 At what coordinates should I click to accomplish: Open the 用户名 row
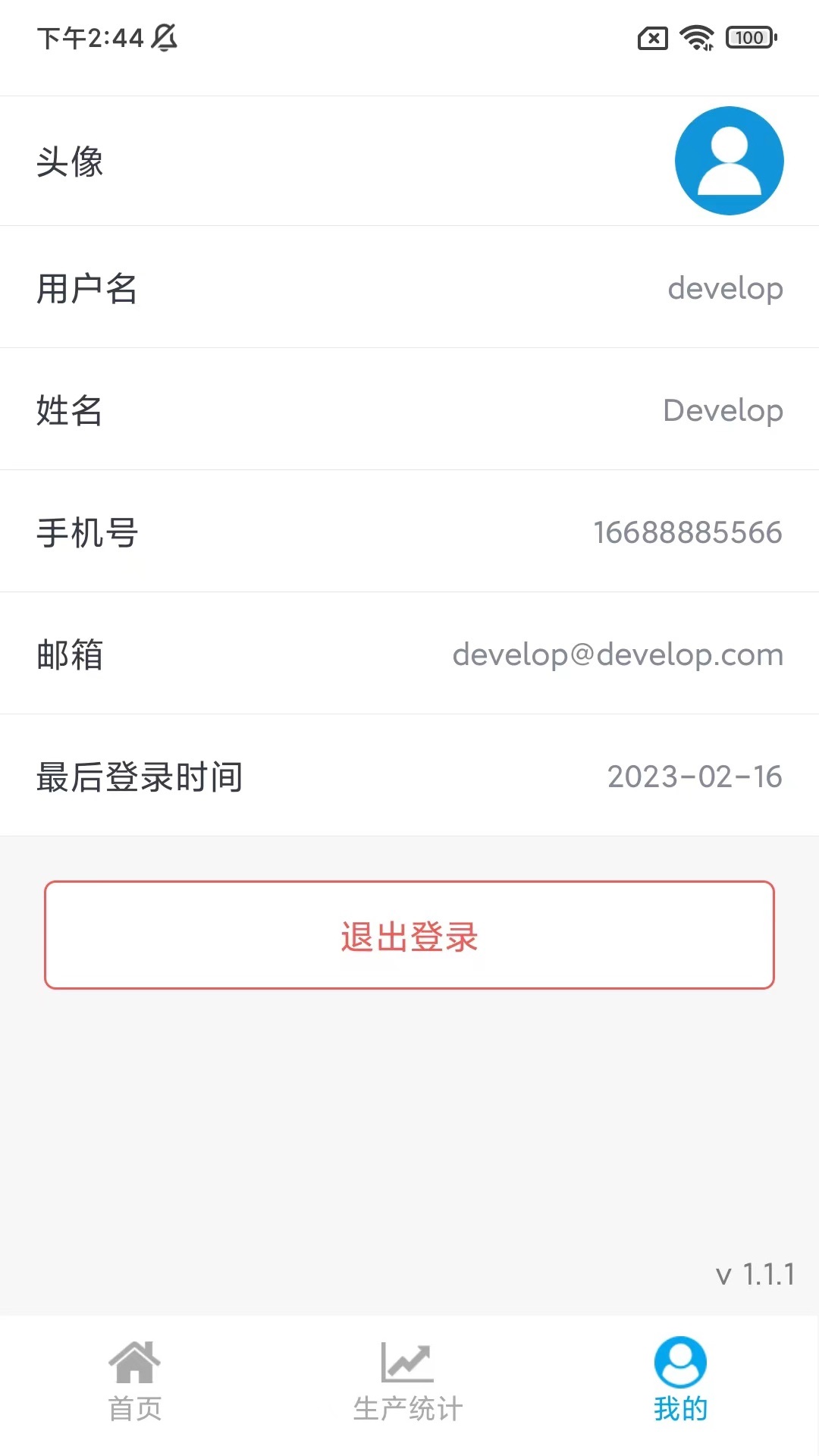409,287
